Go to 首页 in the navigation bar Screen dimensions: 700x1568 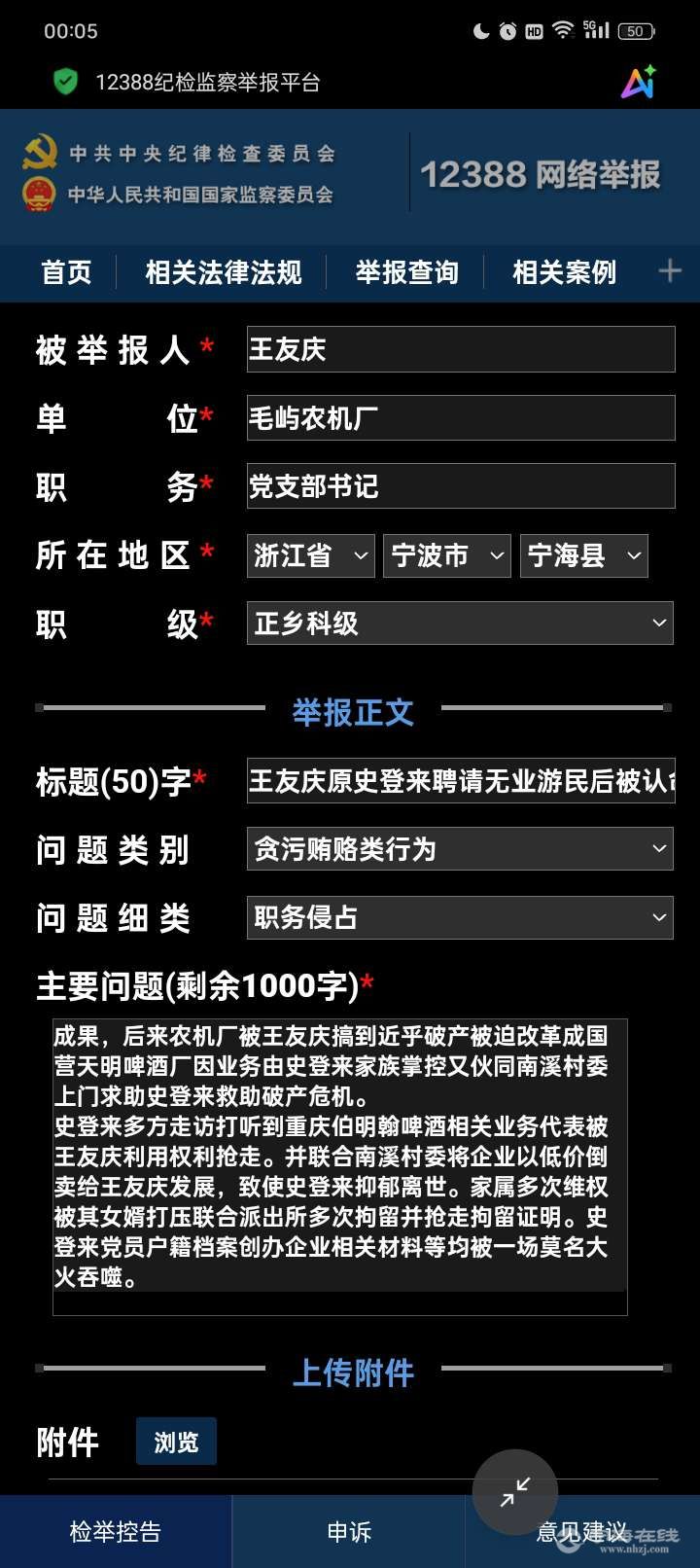(x=66, y=272)
